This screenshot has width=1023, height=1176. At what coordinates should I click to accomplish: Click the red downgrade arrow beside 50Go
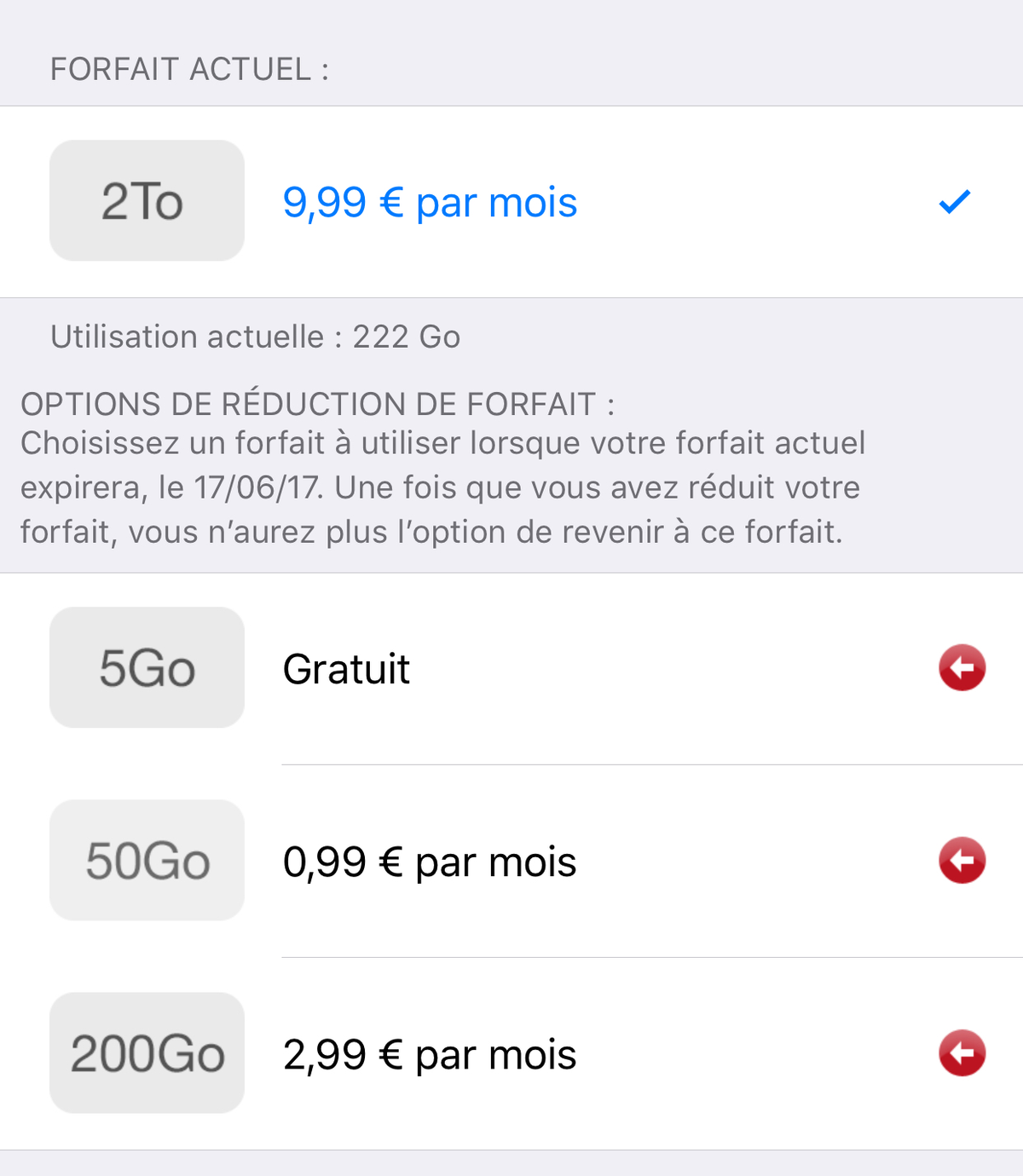(962, 862)
